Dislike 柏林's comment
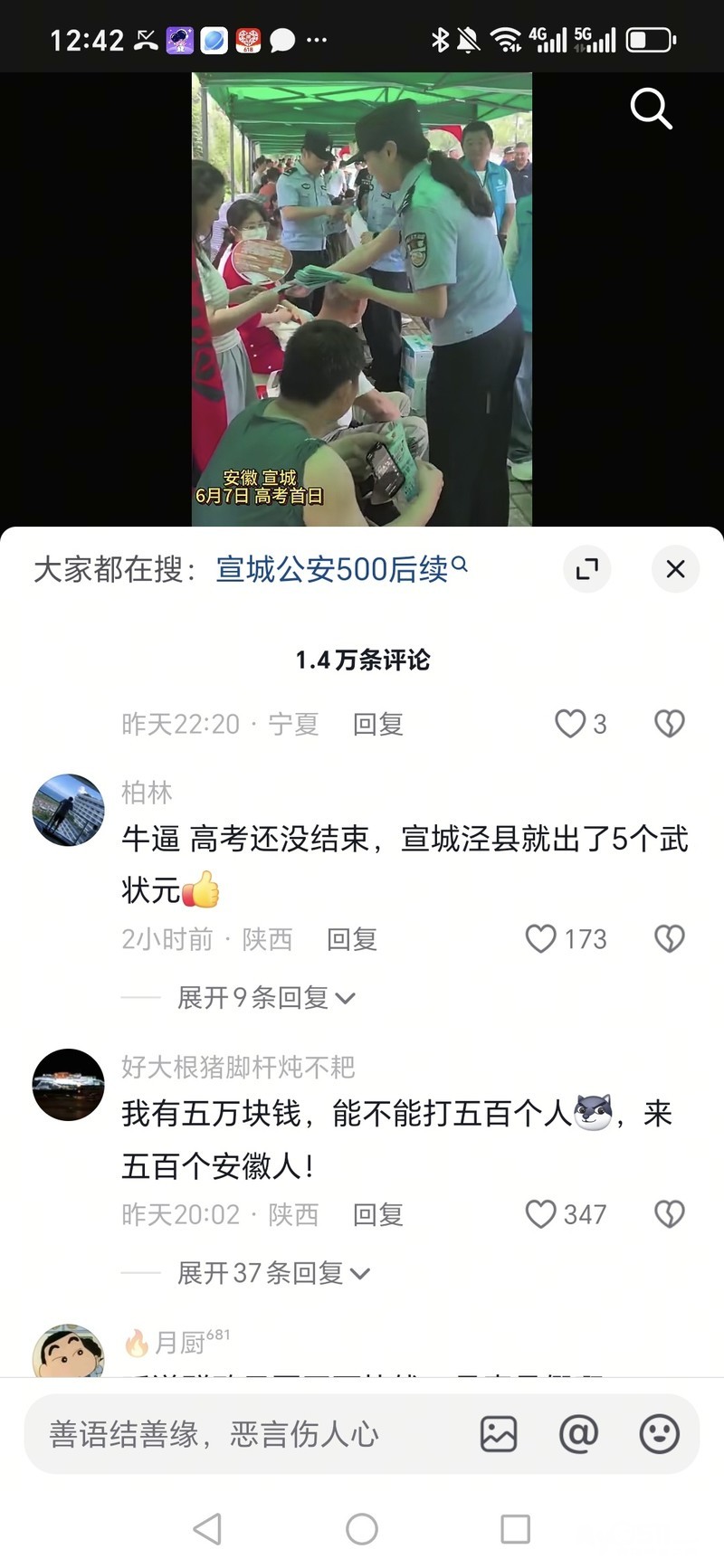 click(670, 939)
